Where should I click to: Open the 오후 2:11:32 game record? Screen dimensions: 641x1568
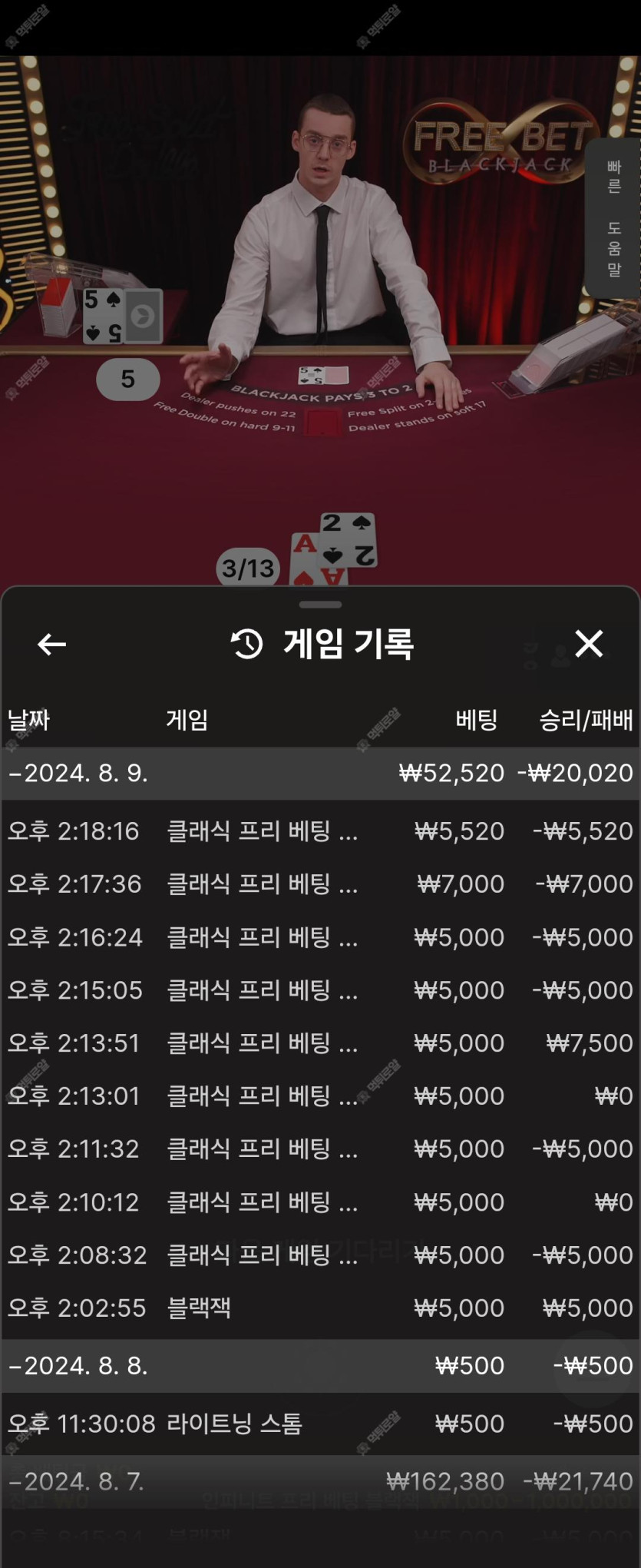coord(320,1149)
